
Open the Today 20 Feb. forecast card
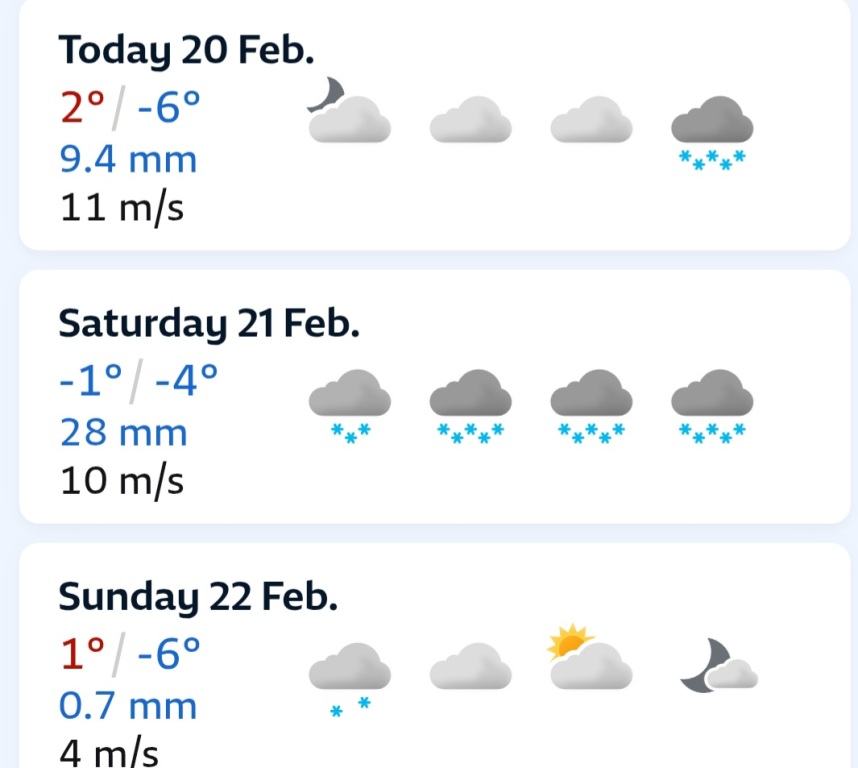pyautogui.click(x=433, y=125)
